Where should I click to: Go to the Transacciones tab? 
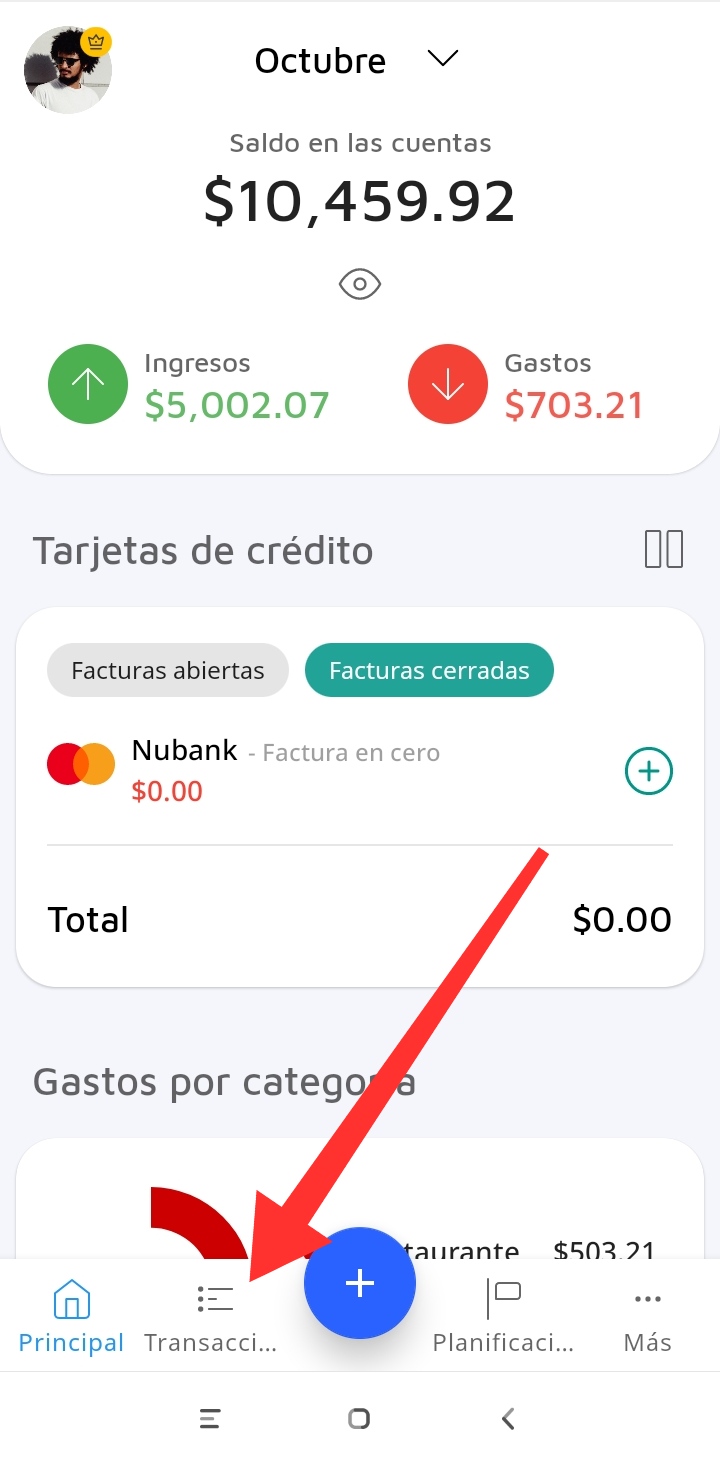pos(212,1316)
